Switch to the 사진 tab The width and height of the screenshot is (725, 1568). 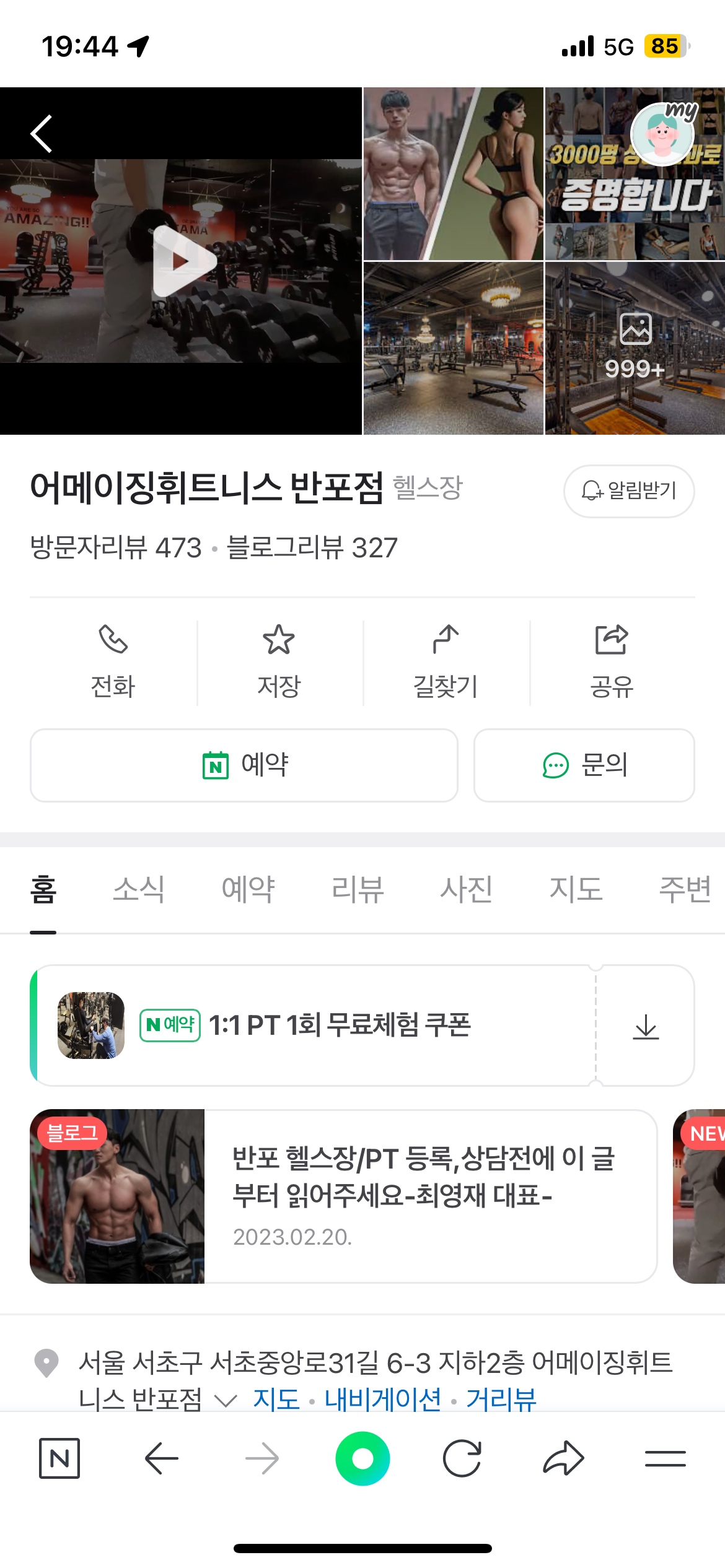[x=466, y=890]
